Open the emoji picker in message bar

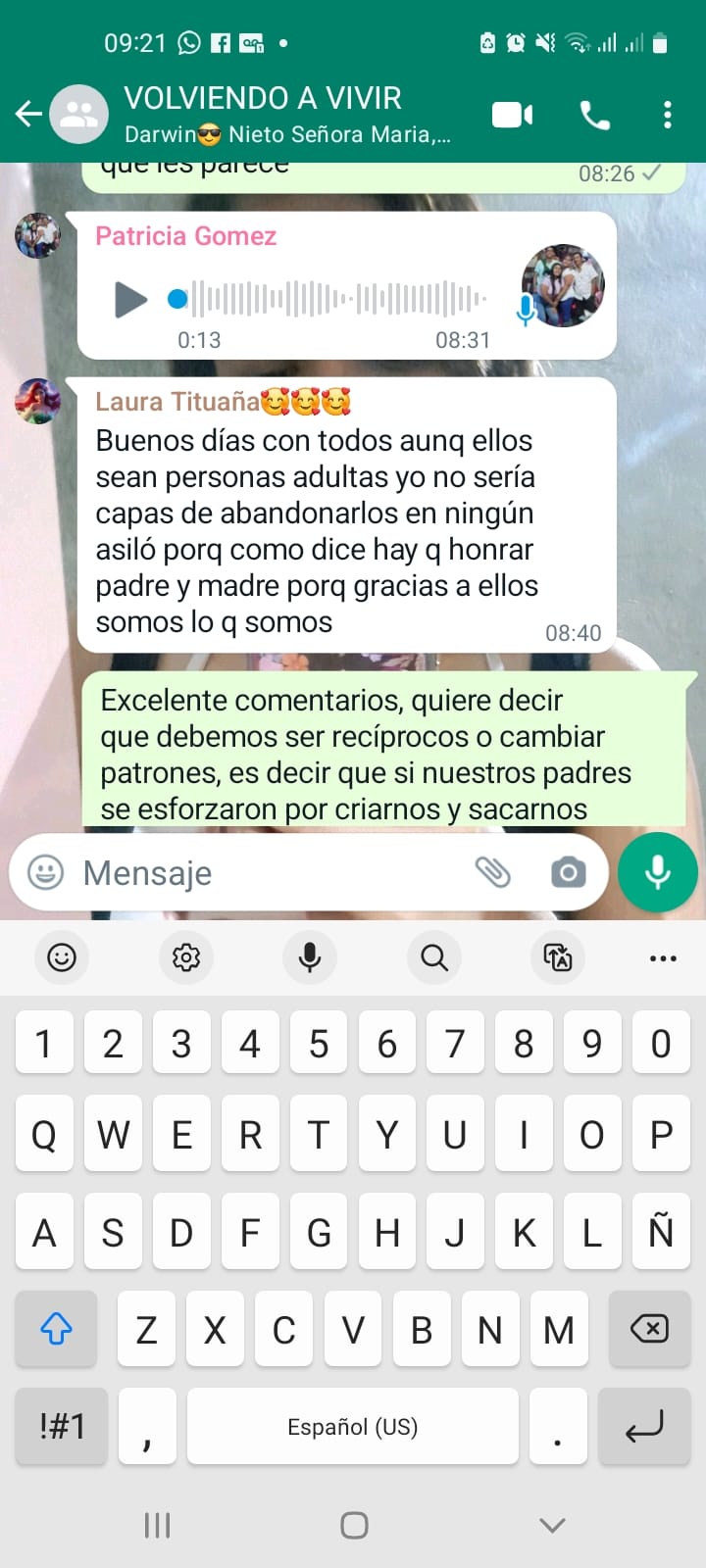point(45,872)
